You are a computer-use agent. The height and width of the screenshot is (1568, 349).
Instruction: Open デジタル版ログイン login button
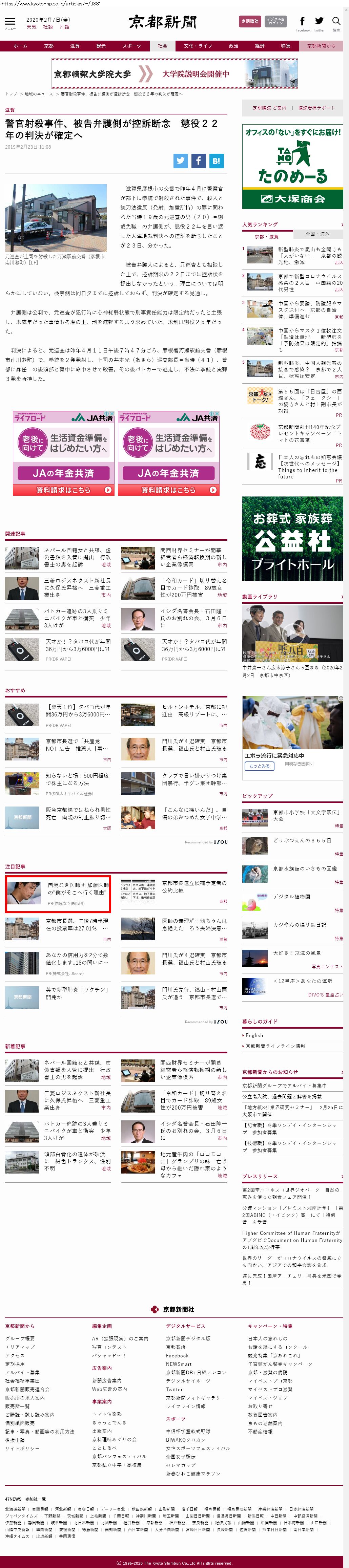[275, 21]
